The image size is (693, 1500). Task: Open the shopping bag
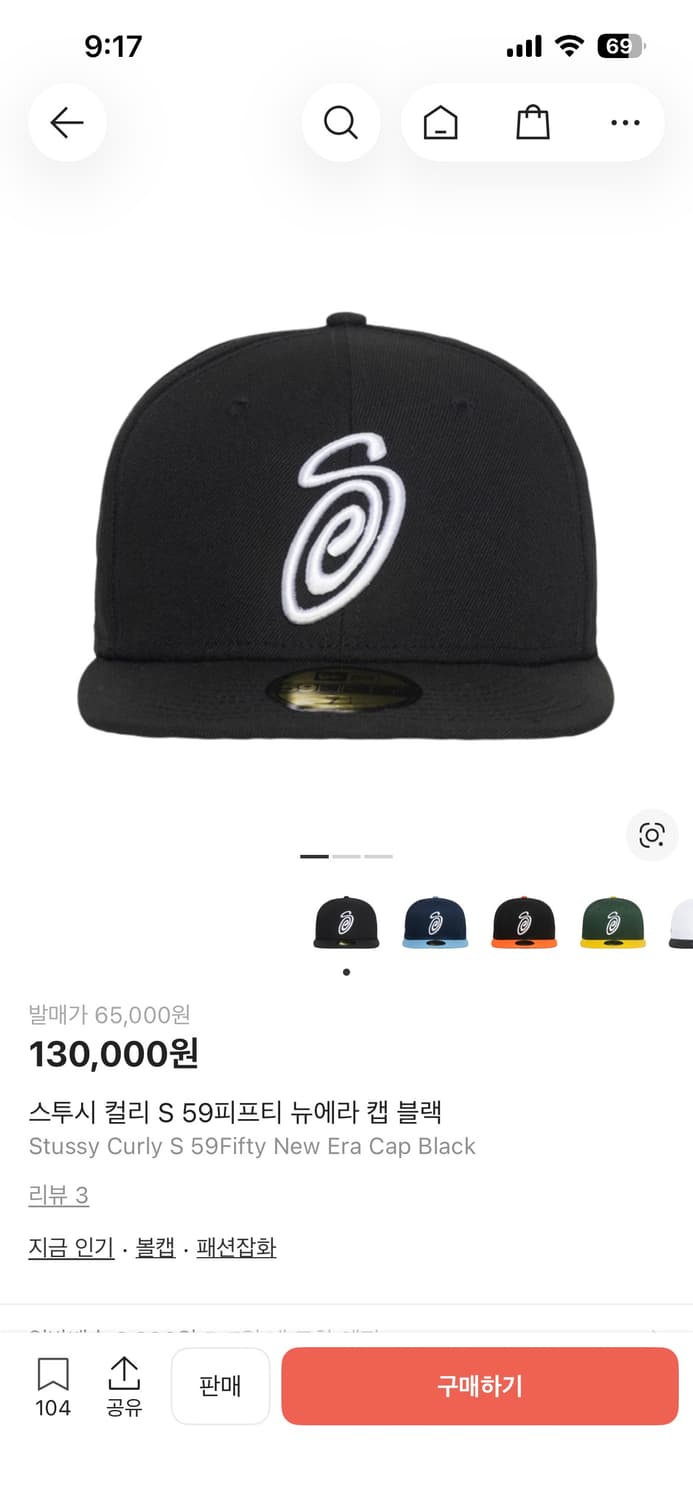pyautogui.click(x=533, y=123)
